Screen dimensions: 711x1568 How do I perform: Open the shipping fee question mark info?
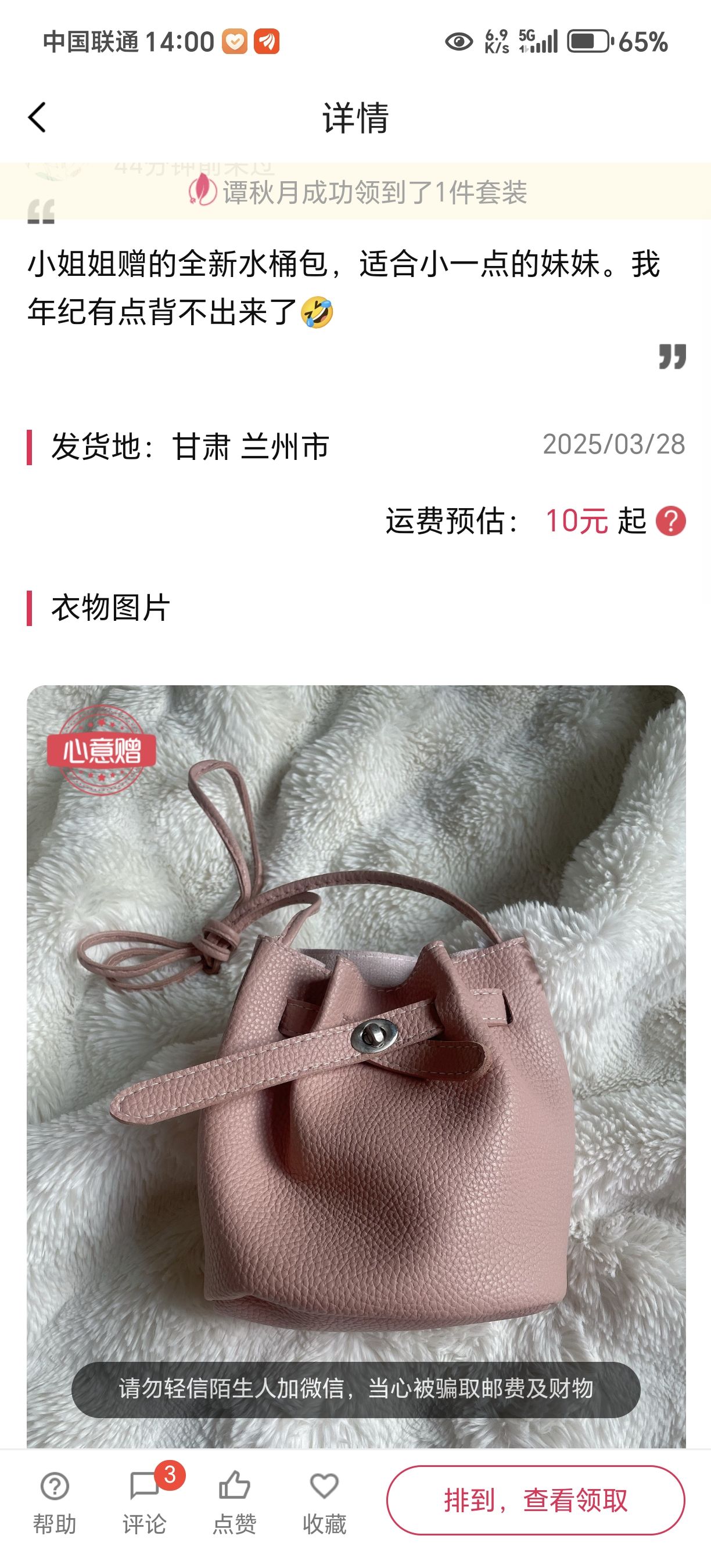pos(671,521)
